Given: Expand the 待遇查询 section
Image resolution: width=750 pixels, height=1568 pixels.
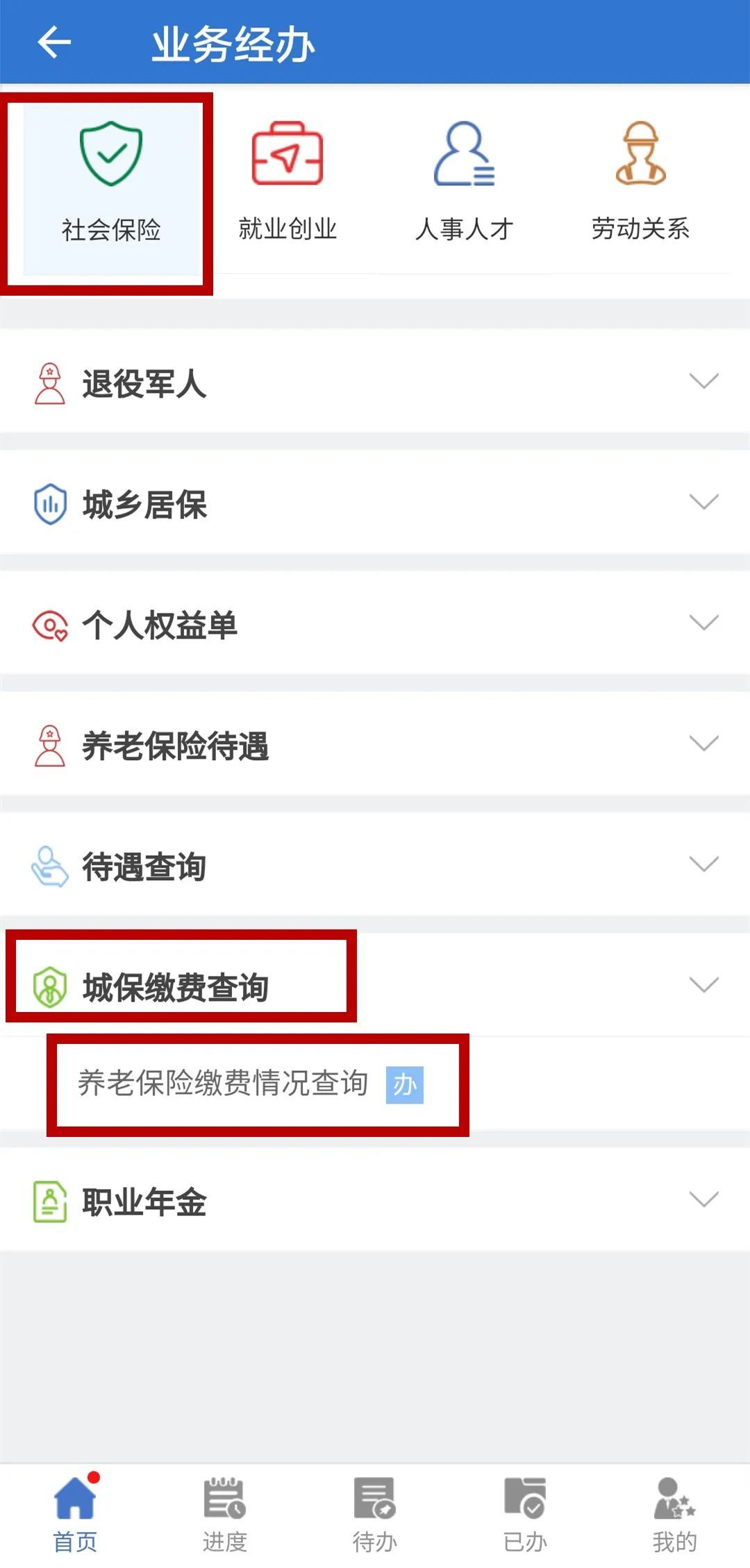Looking at the screenshot, I should (x=375, y=864).
